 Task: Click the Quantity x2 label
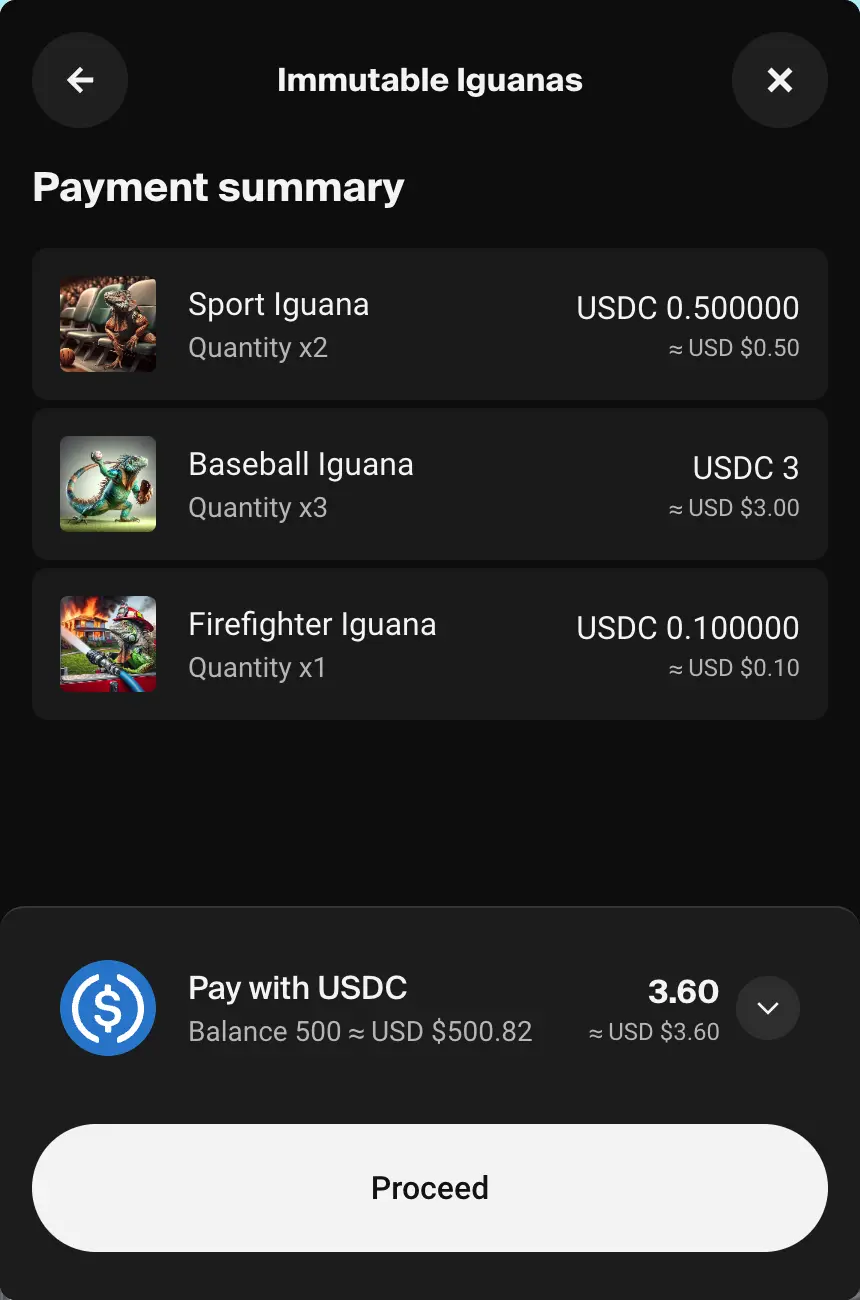click(258, 348)
